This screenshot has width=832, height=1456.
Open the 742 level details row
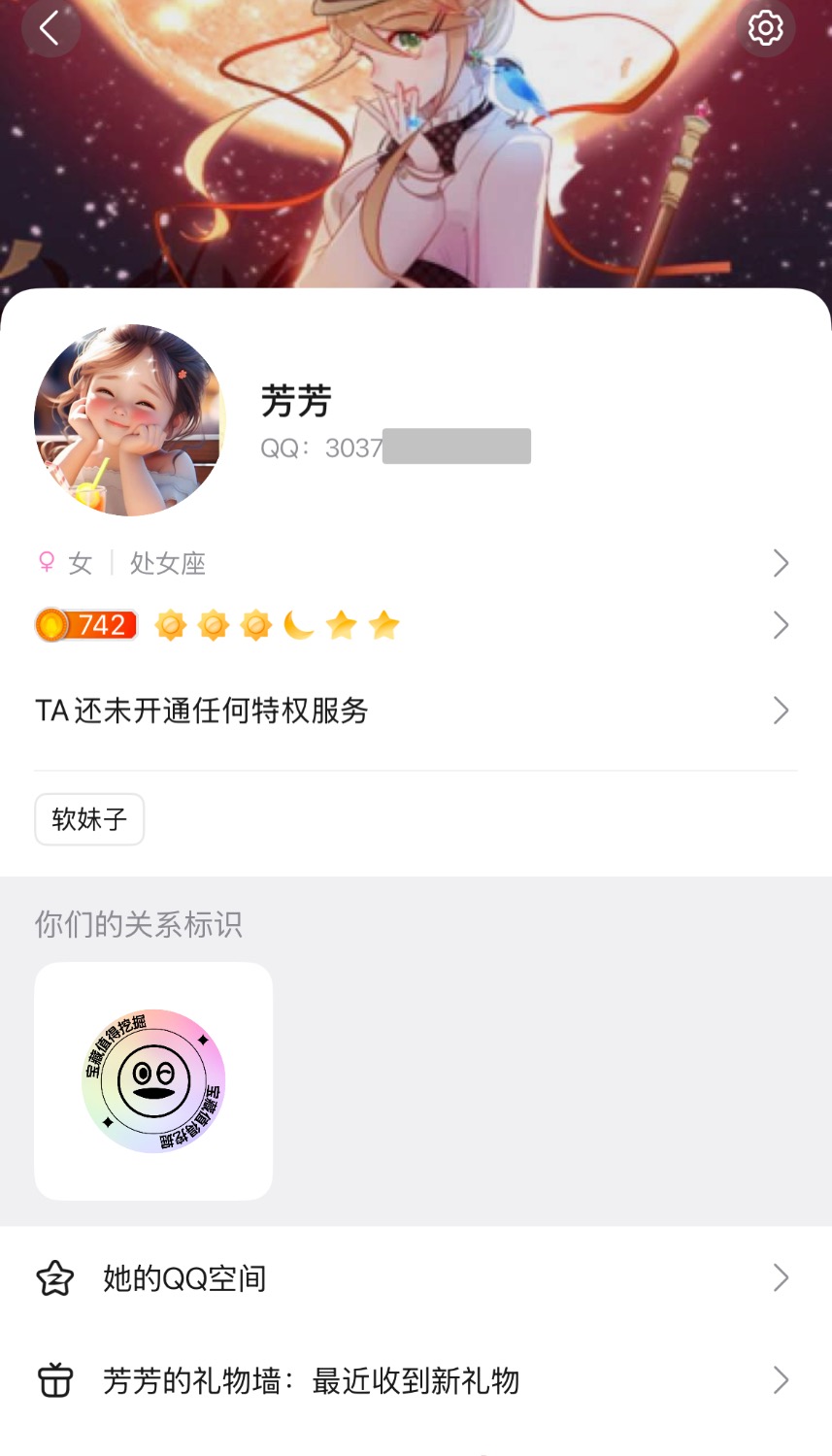pyautogui.click(x=415, y=625)
